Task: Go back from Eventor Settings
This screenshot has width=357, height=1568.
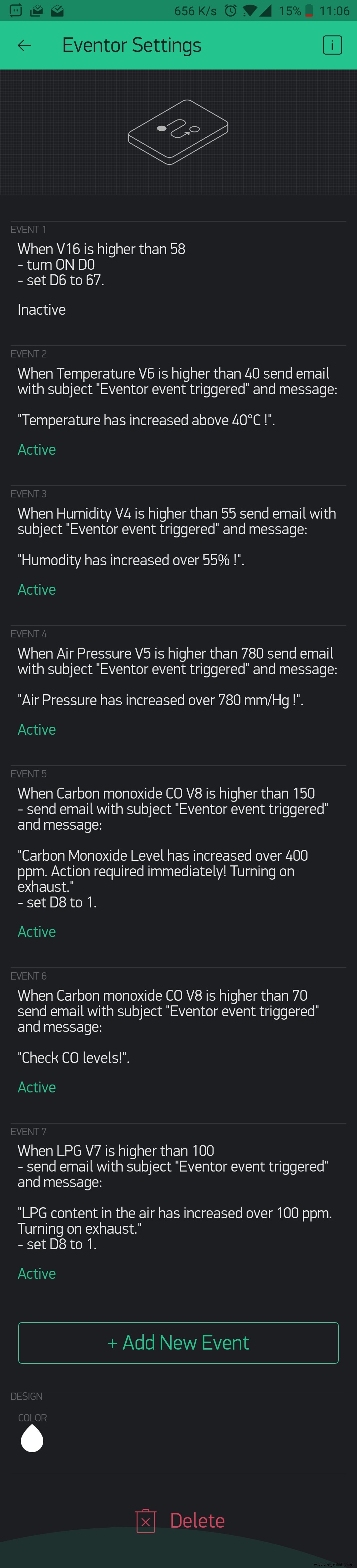Action: point(24,46)
